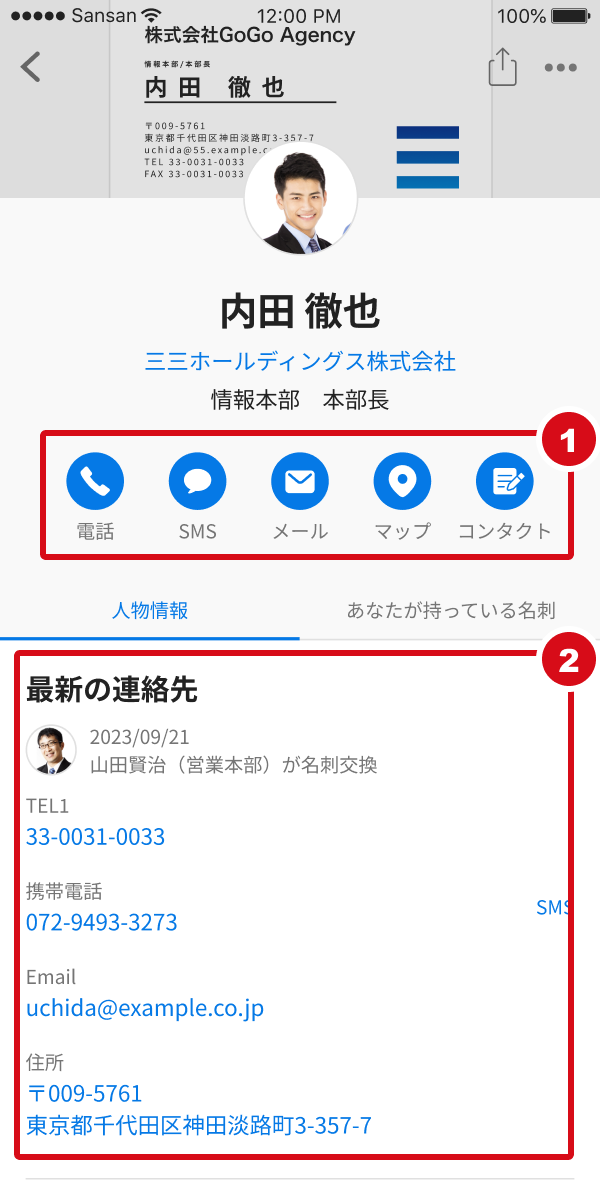Share this contact's business card
The height and width of the screenshot is (1180, 600).
(x=503, y=67)
